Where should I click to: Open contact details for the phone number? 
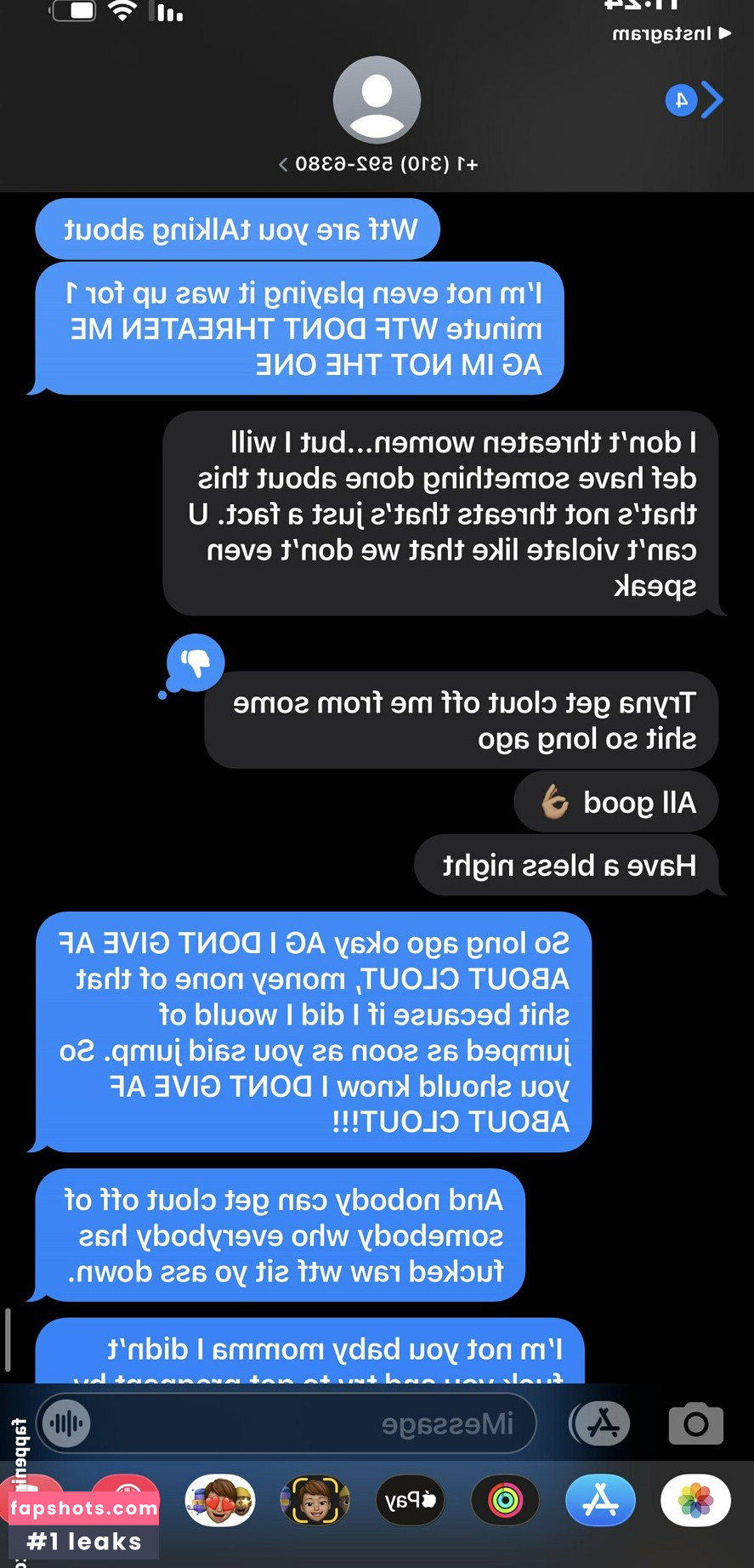pos(377,163)
